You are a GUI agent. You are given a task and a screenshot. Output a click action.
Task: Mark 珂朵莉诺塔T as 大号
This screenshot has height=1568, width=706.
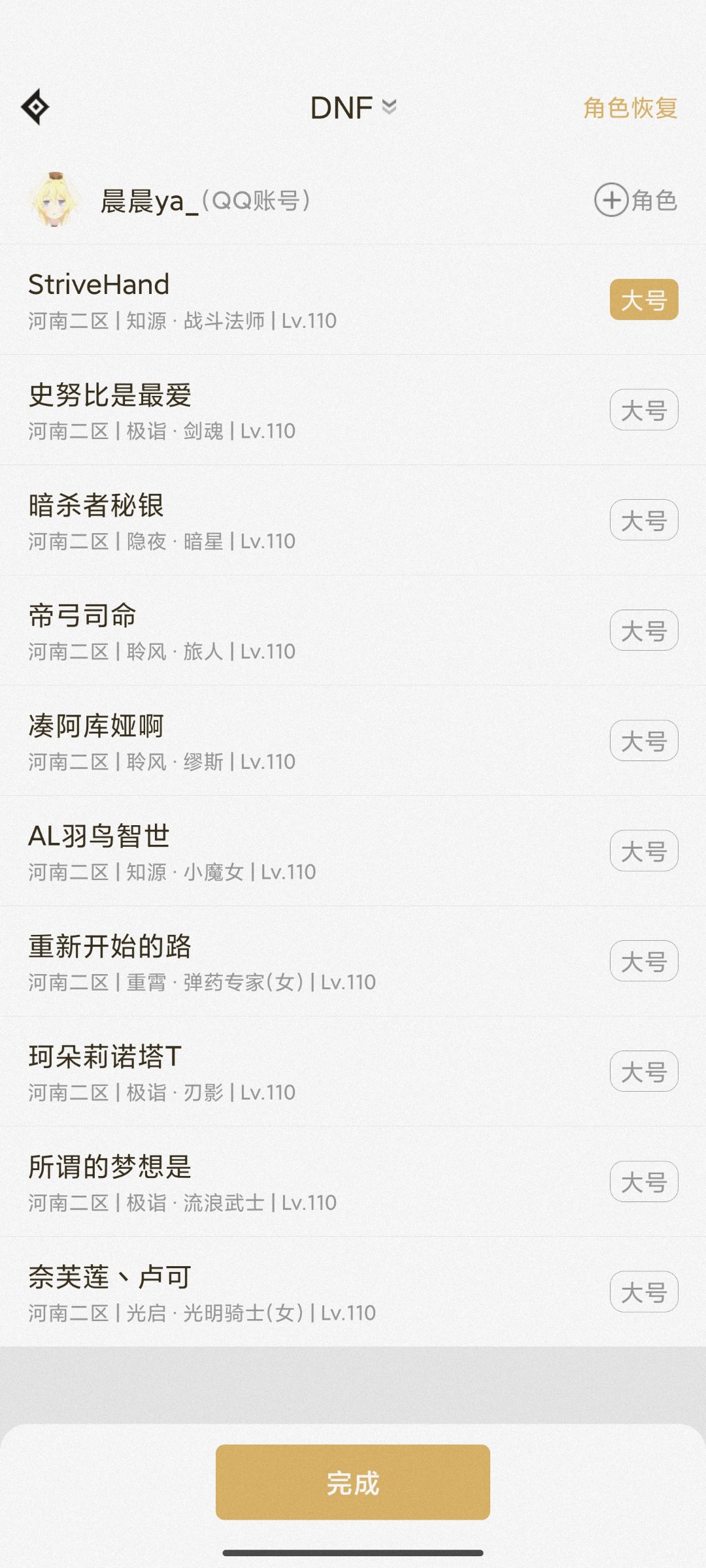pyautogui.click(x=644, y=1071)
